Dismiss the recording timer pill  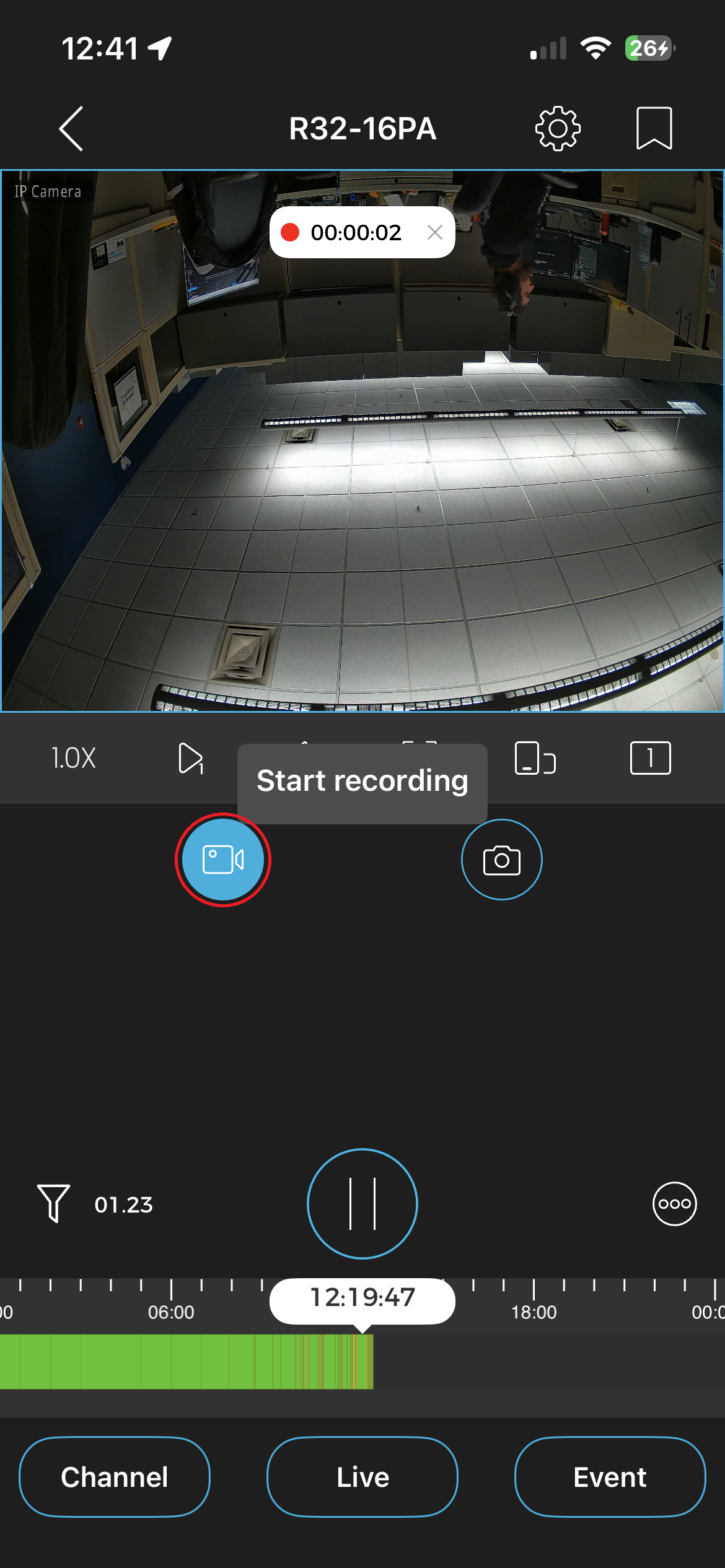pos(435,232)
